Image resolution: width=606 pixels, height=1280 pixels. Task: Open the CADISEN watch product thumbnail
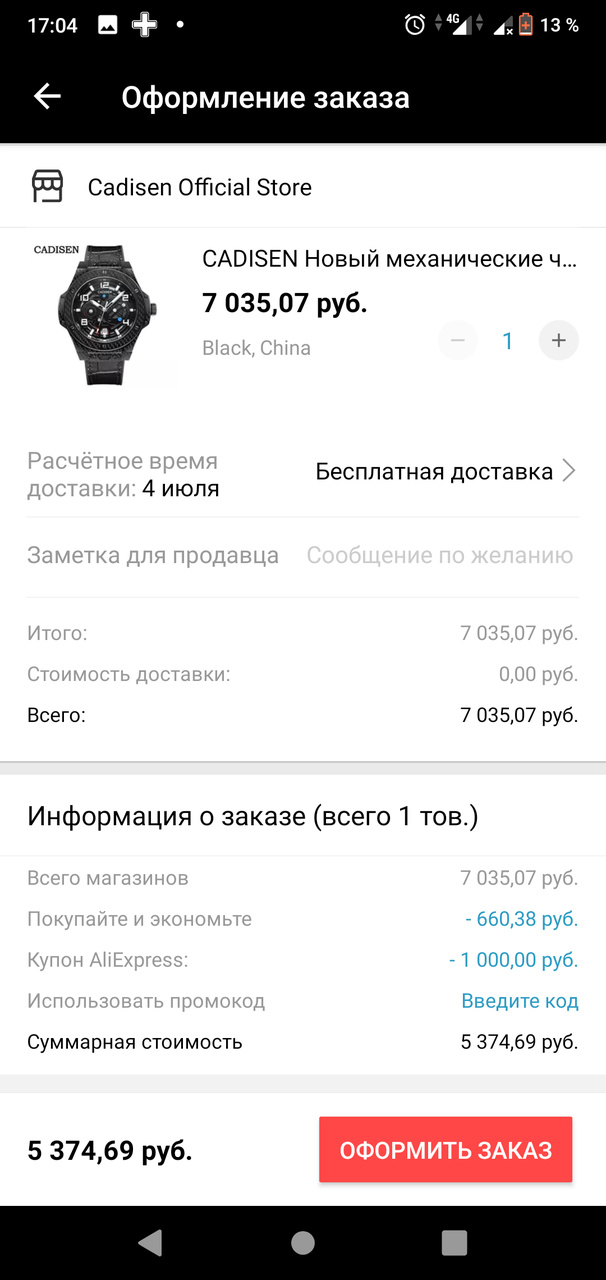[x=103, y=315]
